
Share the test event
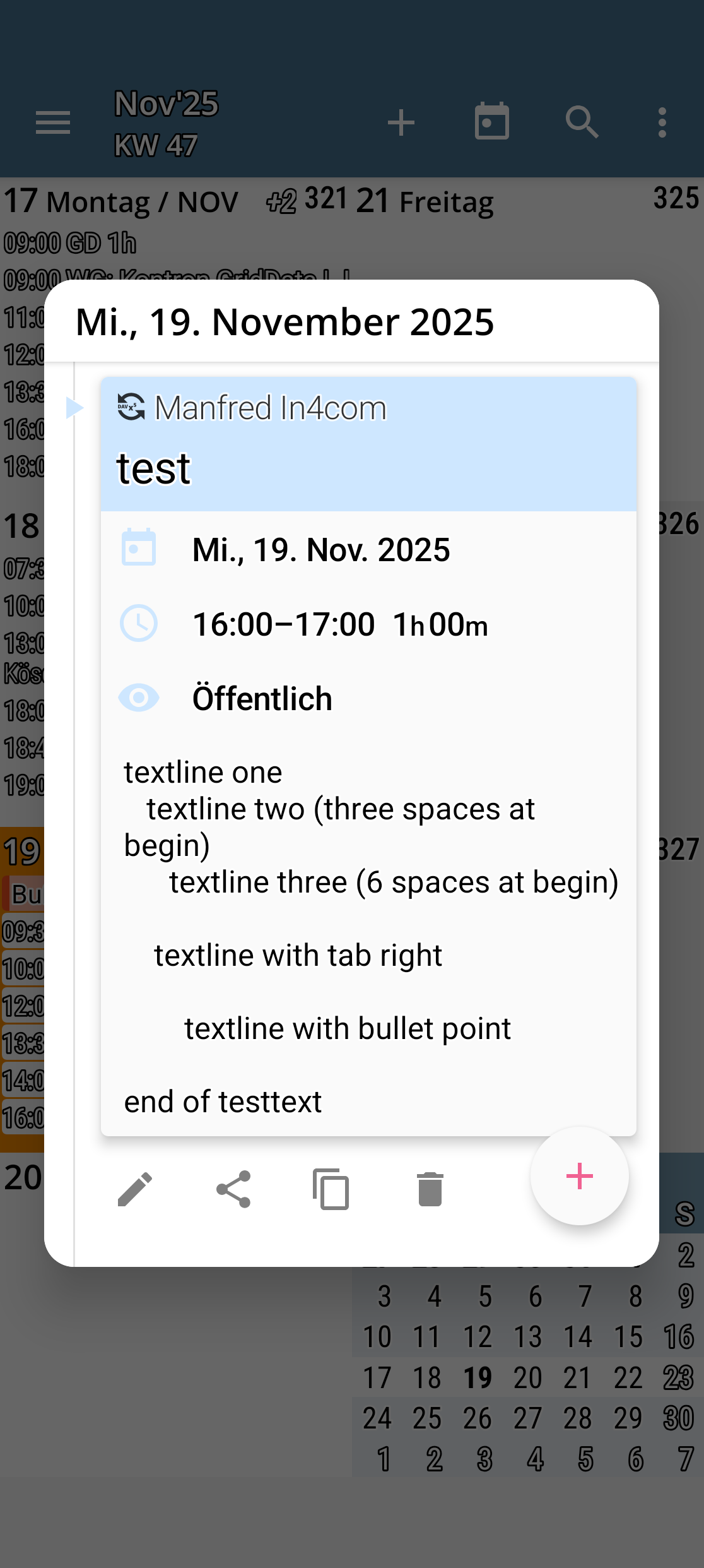tap(233, 1189)
